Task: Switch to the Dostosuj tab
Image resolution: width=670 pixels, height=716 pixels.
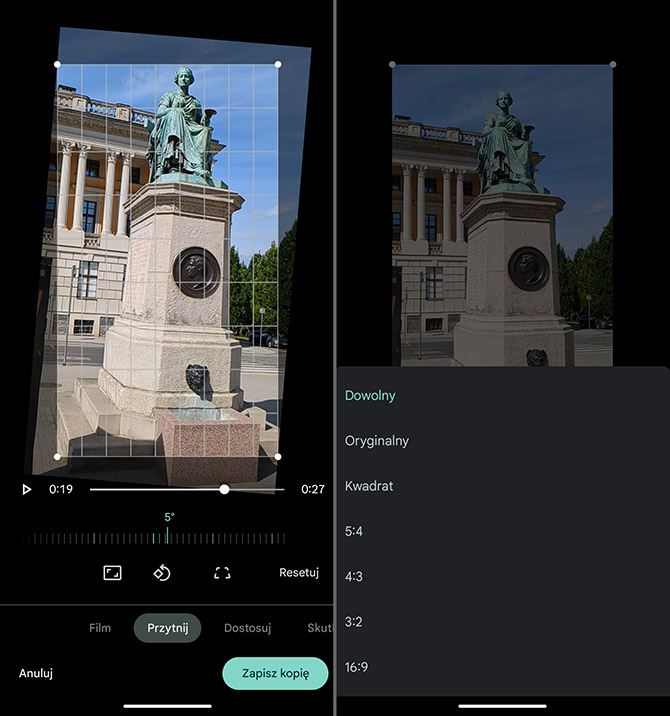Action: point(247,628)
